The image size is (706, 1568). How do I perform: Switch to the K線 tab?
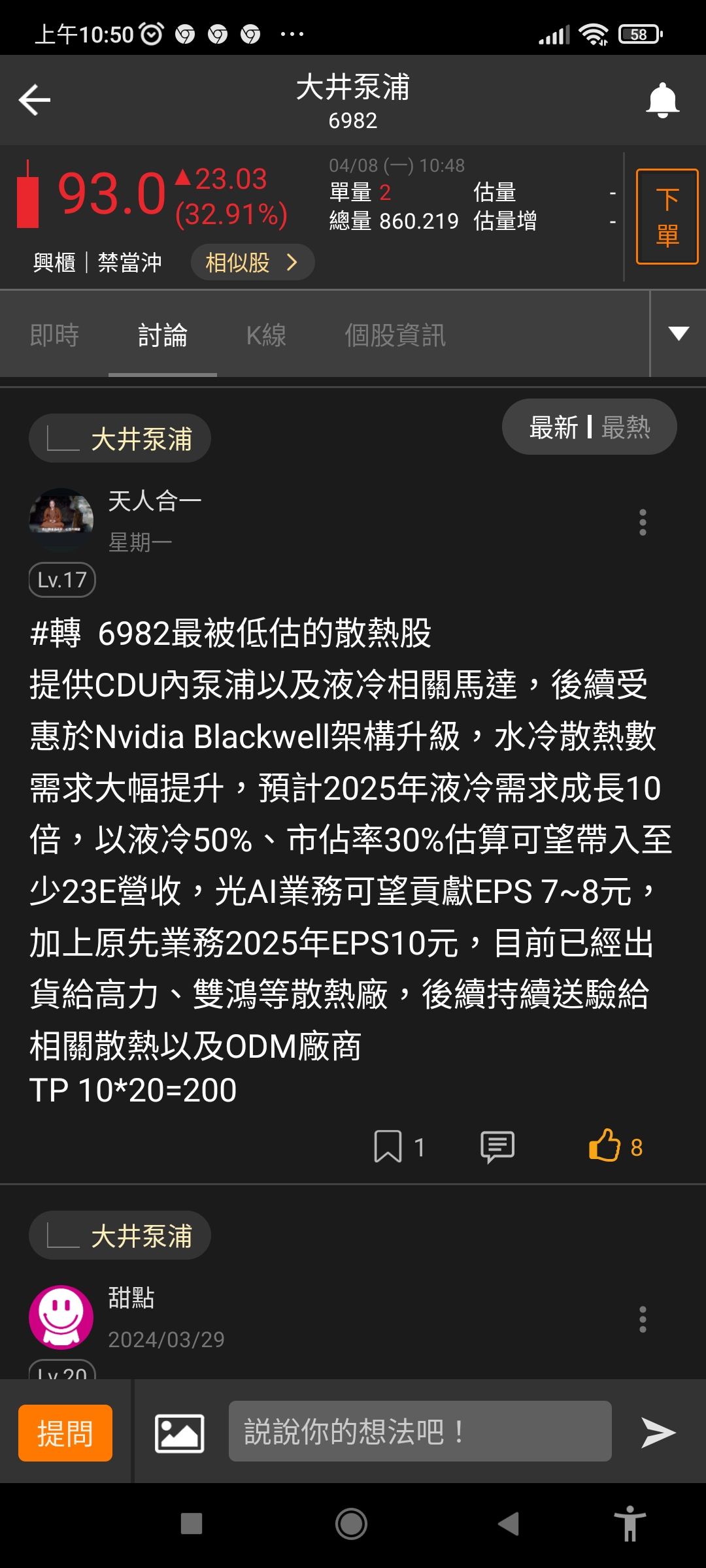click(x=265, y=335)
